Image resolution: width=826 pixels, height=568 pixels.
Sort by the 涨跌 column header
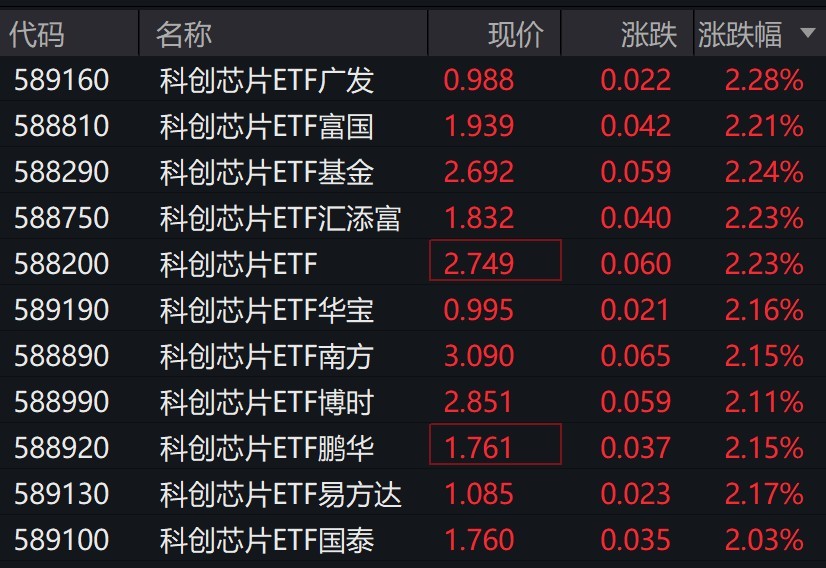tap(648, 35)
